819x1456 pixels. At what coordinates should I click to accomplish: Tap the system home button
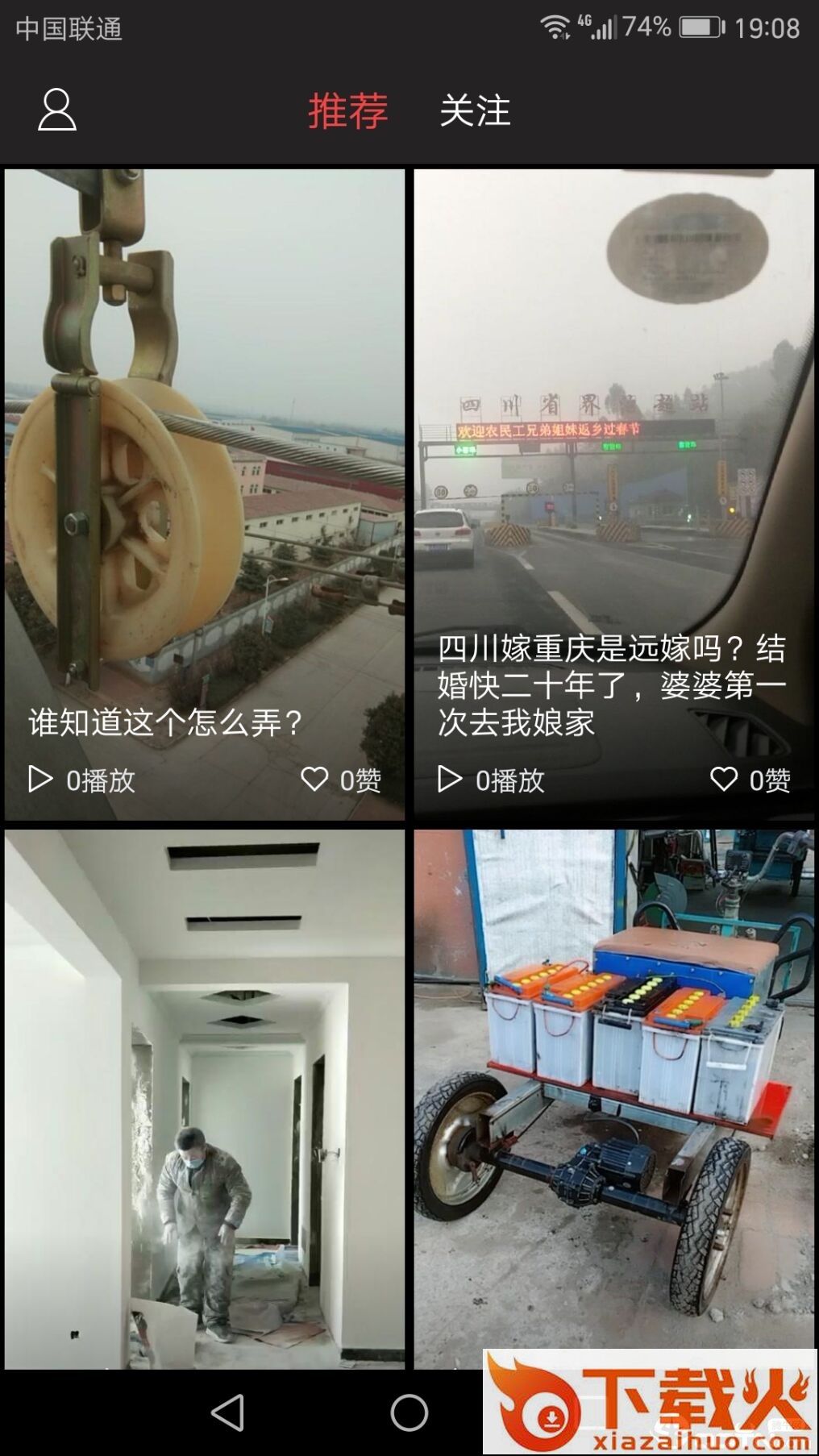pos(409,1412)
